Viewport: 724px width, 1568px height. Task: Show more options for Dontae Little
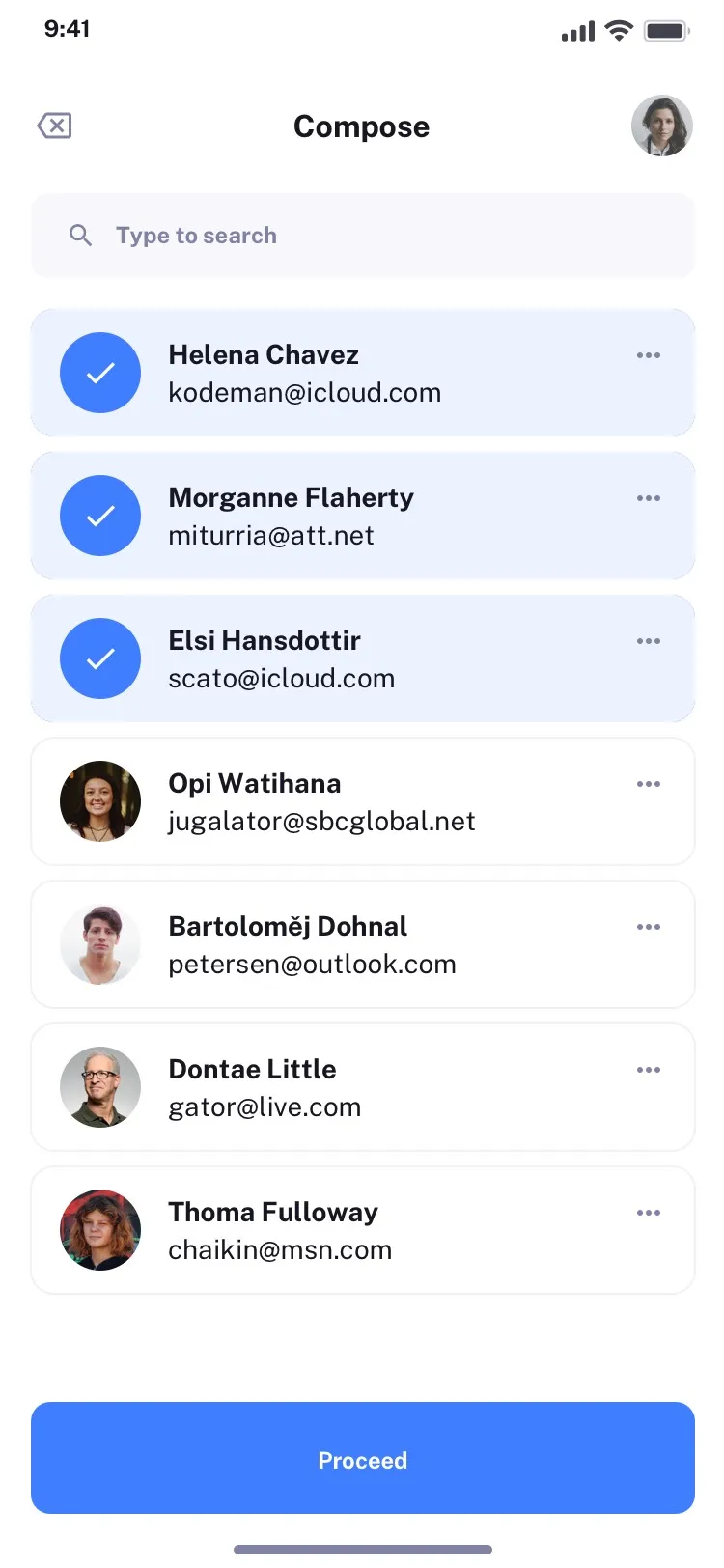tap(649, 1070)
